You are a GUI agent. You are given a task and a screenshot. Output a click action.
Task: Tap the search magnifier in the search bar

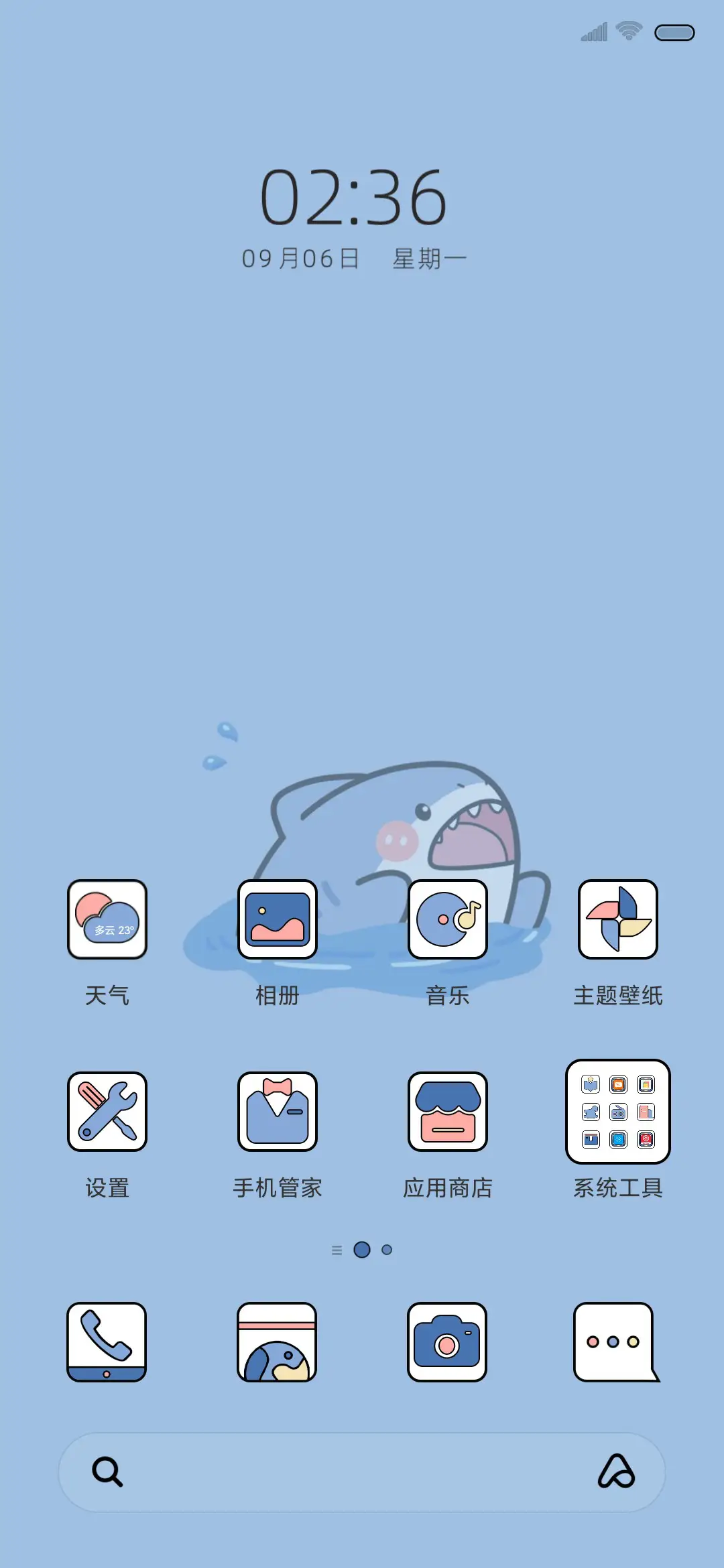pyautogui.click(x=107, y=1474)
